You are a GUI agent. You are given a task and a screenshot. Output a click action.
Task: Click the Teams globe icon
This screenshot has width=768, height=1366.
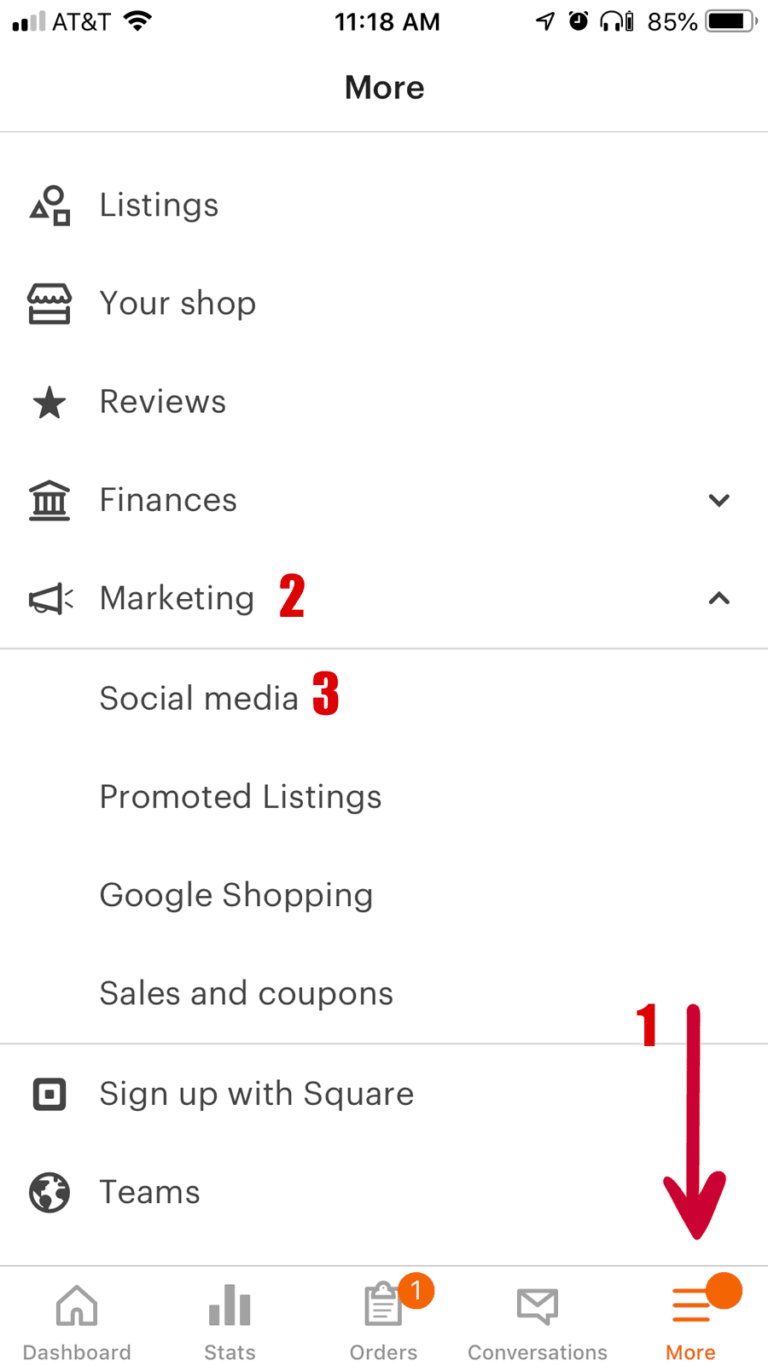click(49, 1192)
